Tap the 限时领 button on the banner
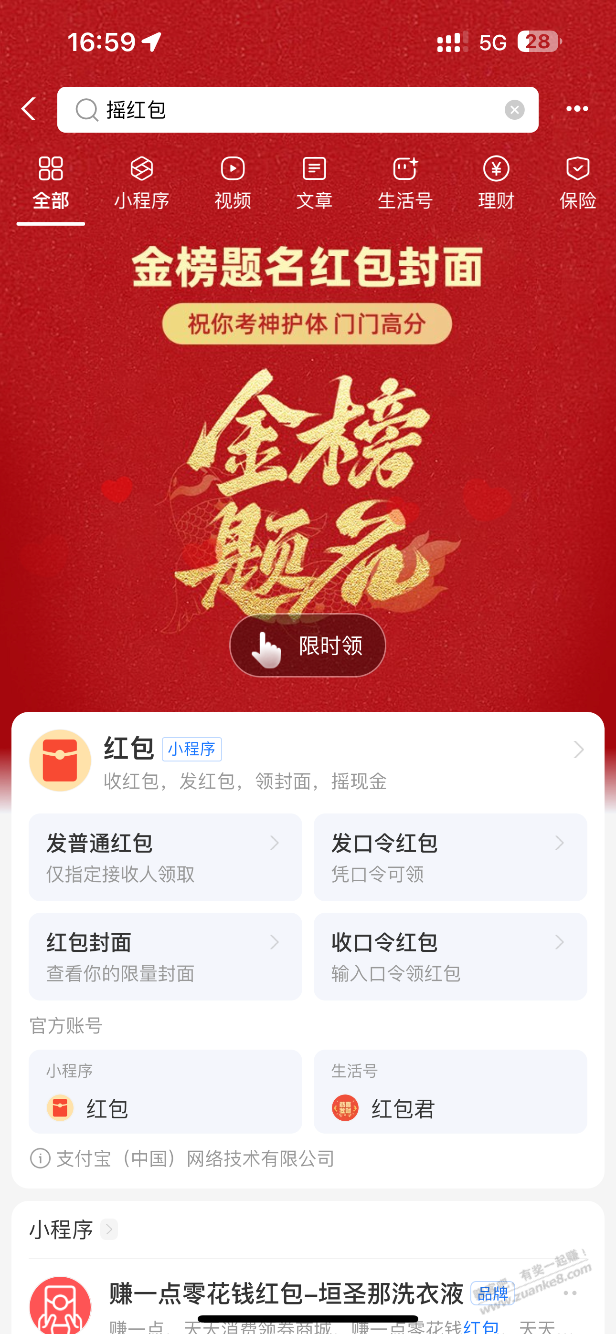Image resolution: width=616 pixels, height=1334 pixels. point(308,646)
